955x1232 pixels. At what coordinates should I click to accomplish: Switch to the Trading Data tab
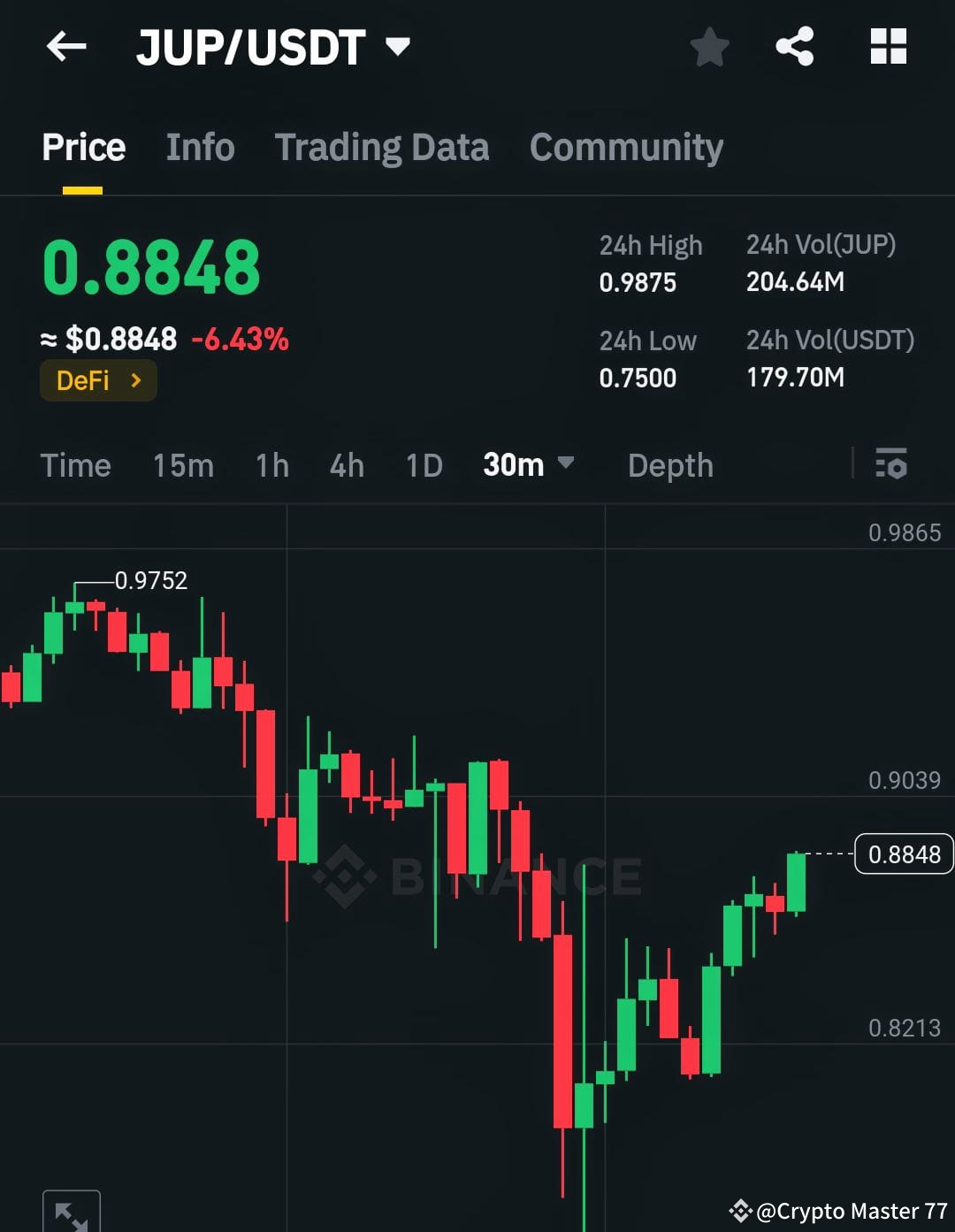click(382, 147)
